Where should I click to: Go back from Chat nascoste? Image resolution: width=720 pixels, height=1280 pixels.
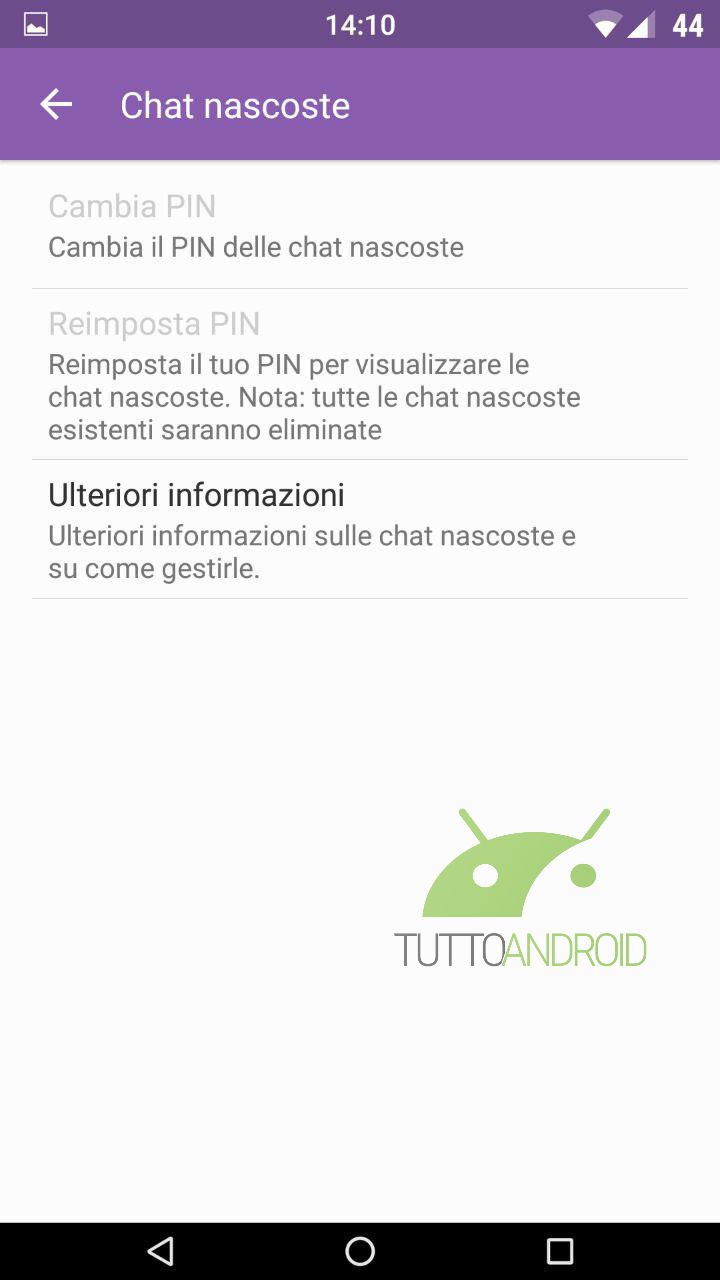[x=56, y=104]
